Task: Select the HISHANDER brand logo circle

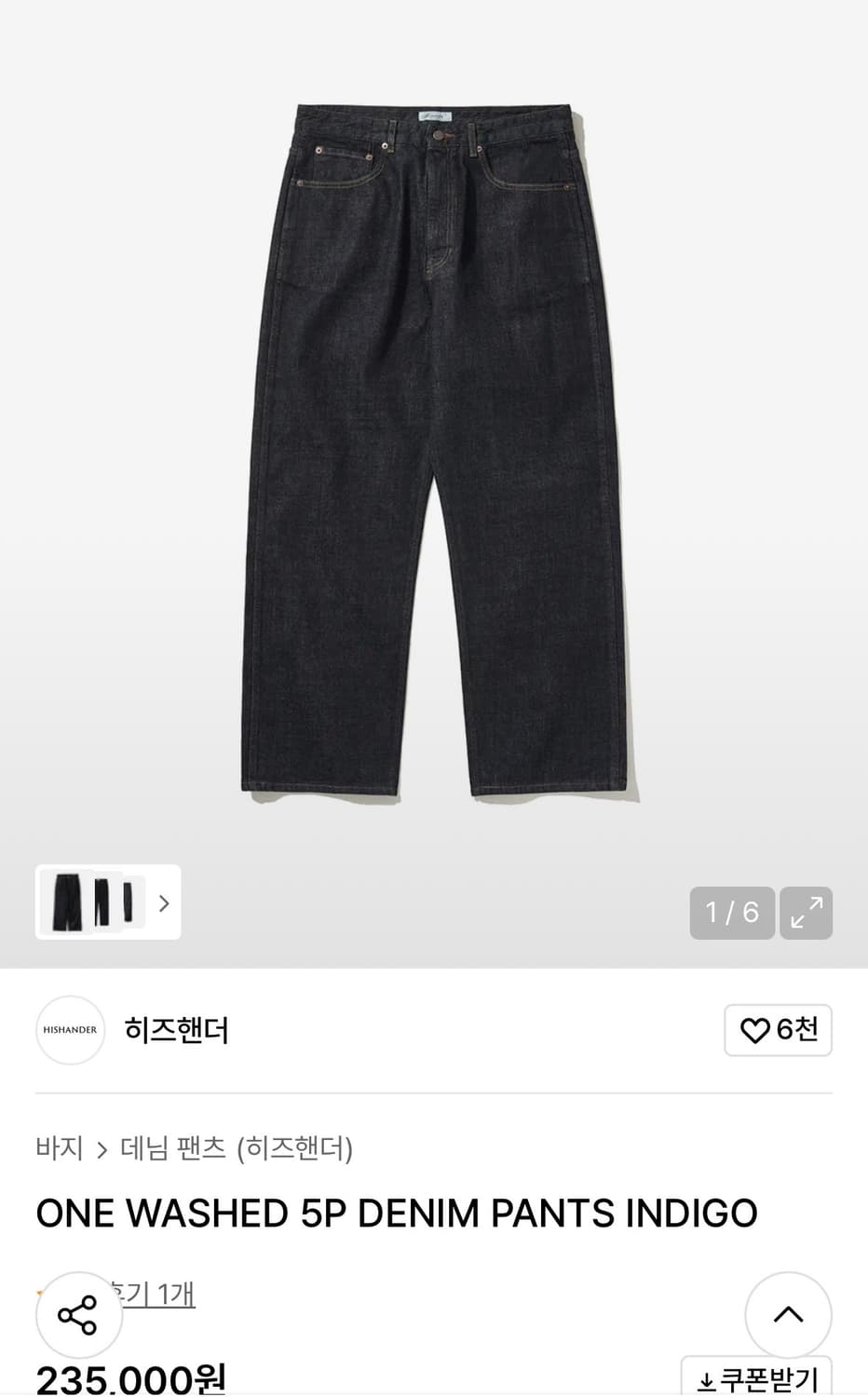Action: click(70, 1030)
